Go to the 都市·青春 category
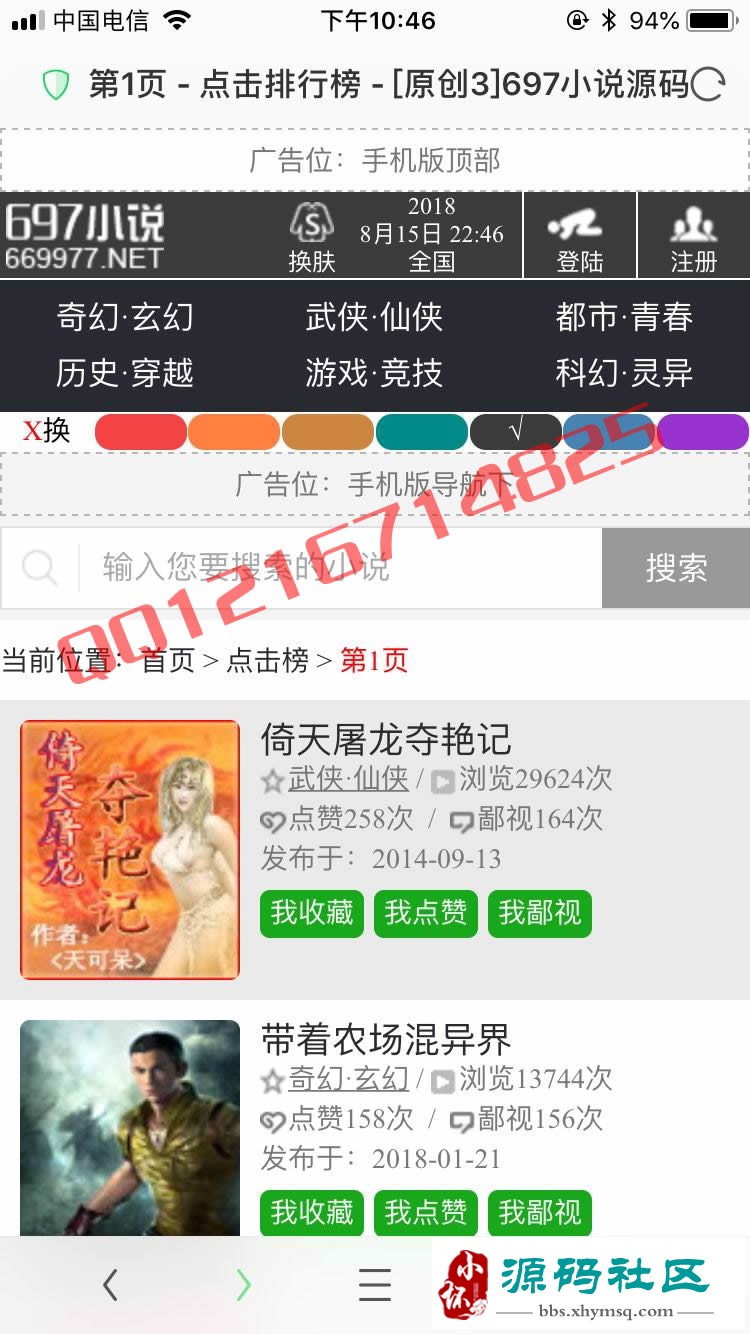 click(624, 318)
